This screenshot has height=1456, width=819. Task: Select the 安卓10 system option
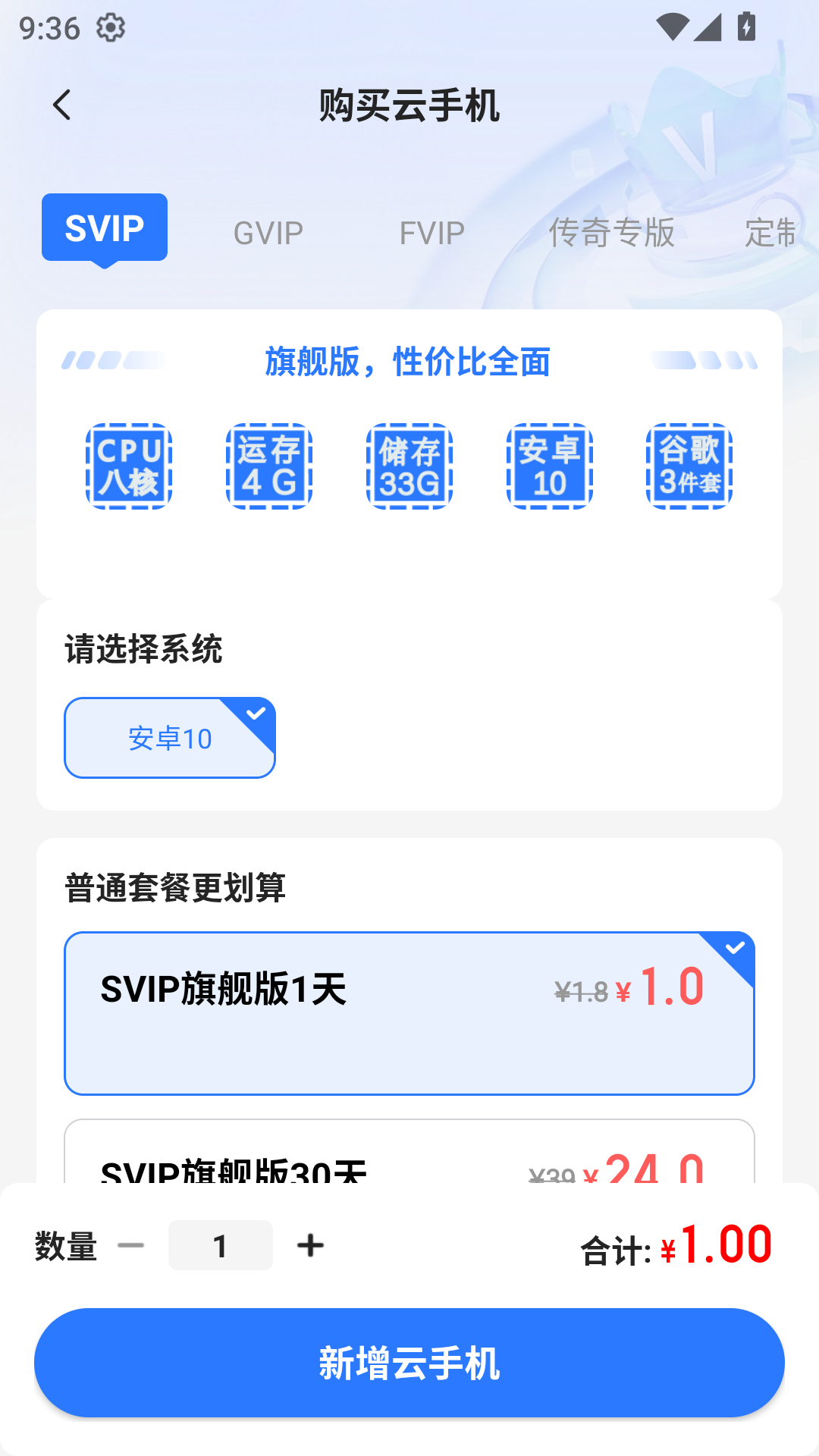click(169, 737)
